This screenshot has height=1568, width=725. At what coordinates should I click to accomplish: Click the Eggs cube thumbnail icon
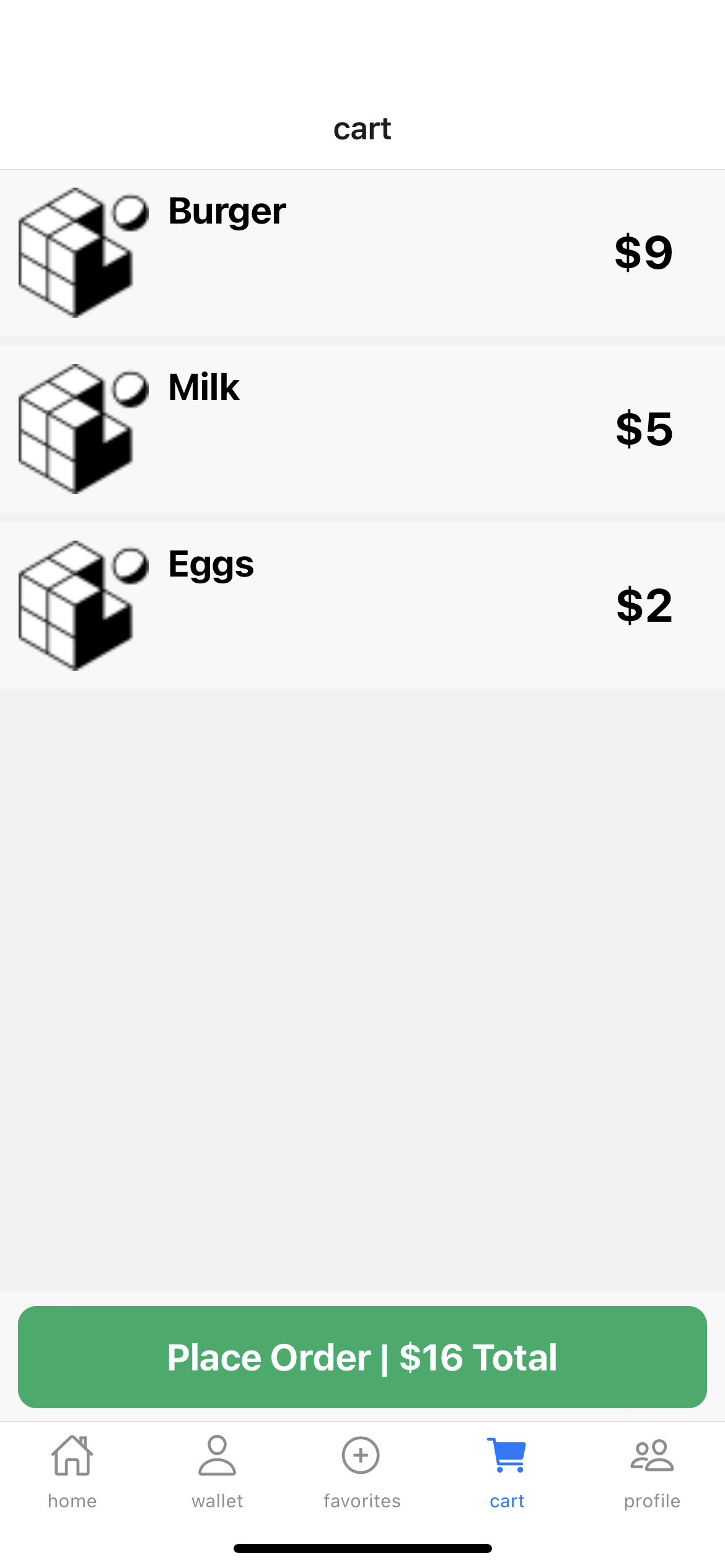(x=76, y=604)
